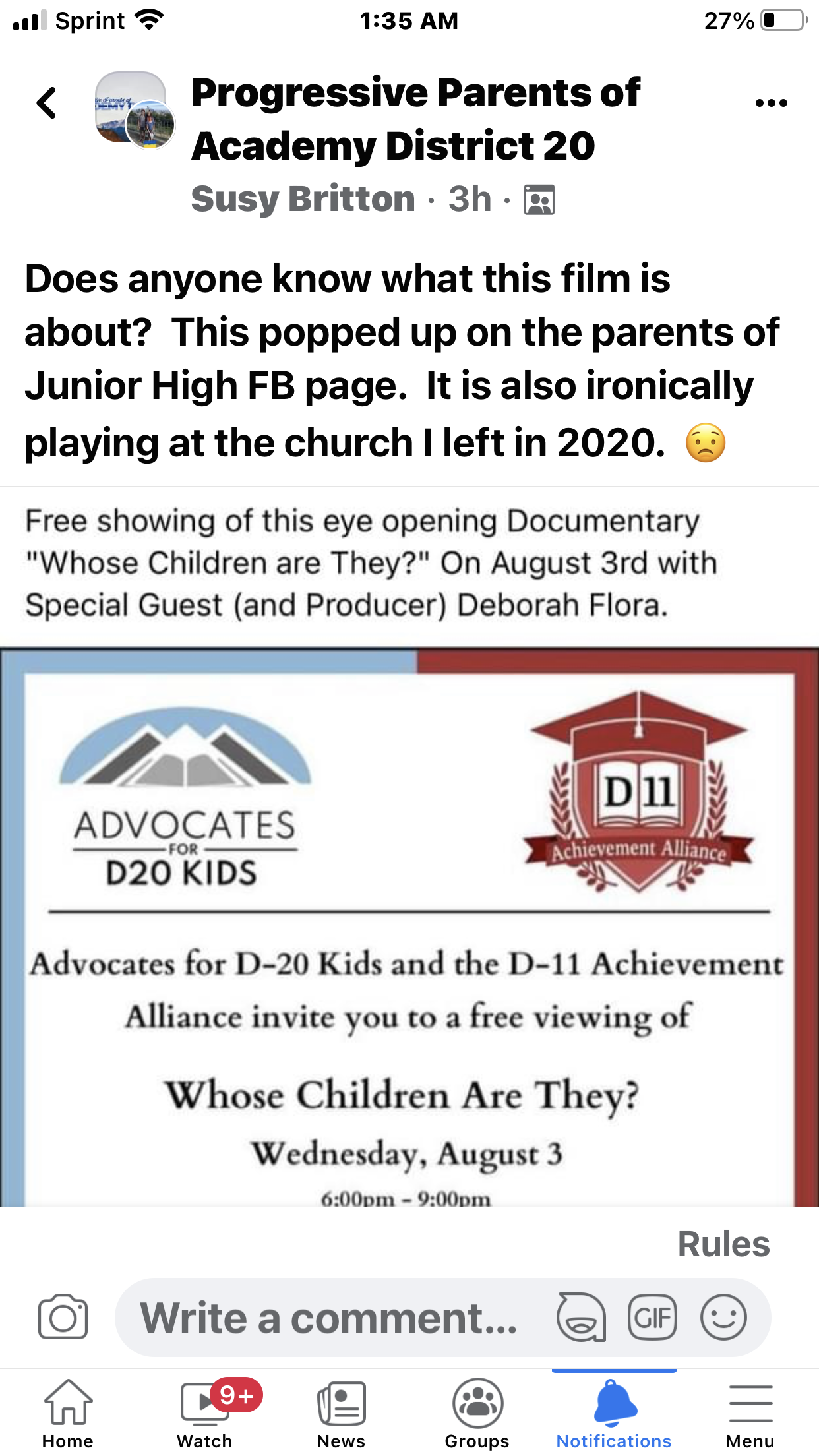Switch to the News tab
This screenshot has width=819, height=1456.
[341, 1414]
